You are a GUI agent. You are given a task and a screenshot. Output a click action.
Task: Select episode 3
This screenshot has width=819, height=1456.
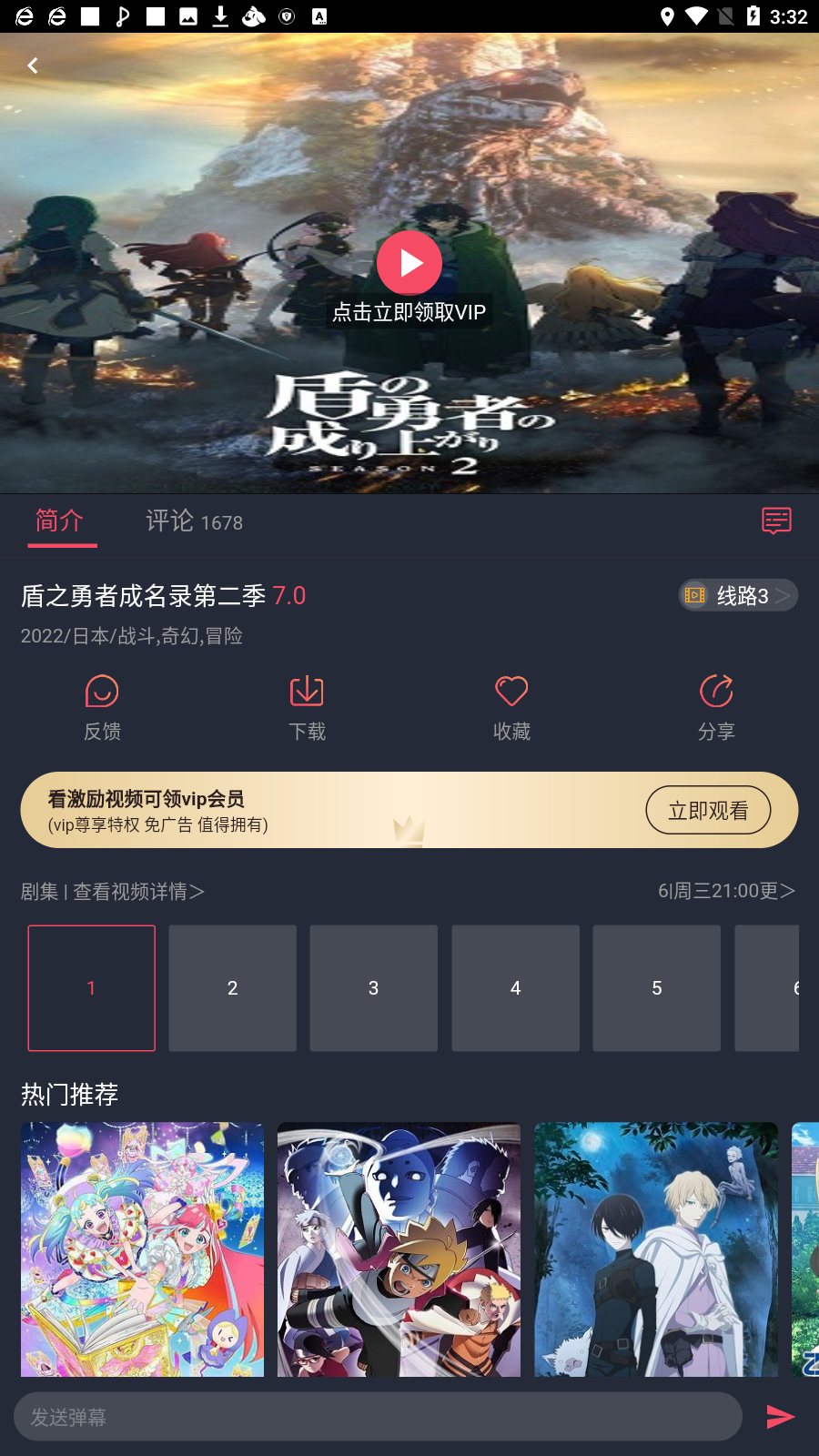coord(373,988)
